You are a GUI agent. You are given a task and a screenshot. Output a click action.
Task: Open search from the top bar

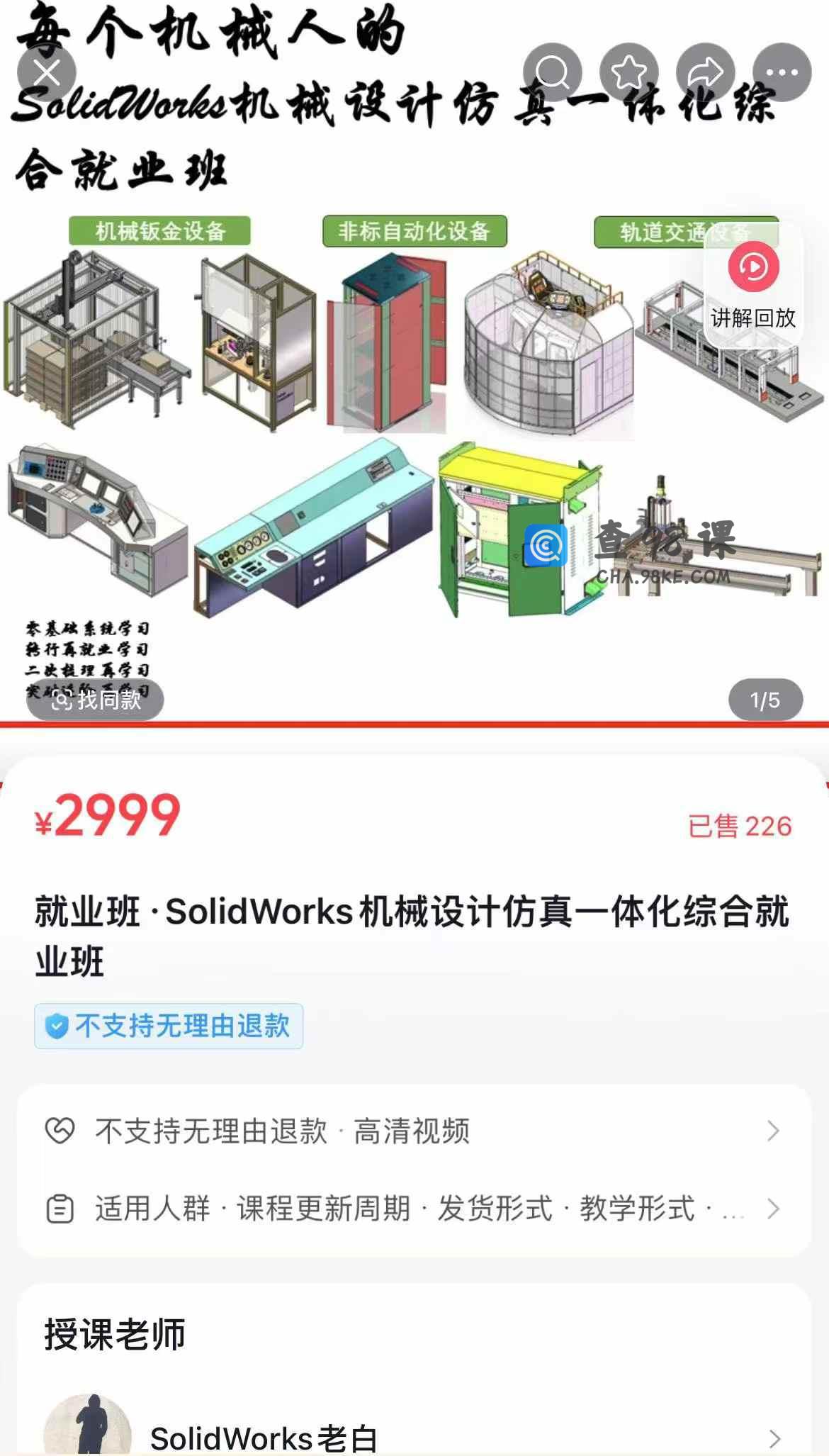point(553,72)
